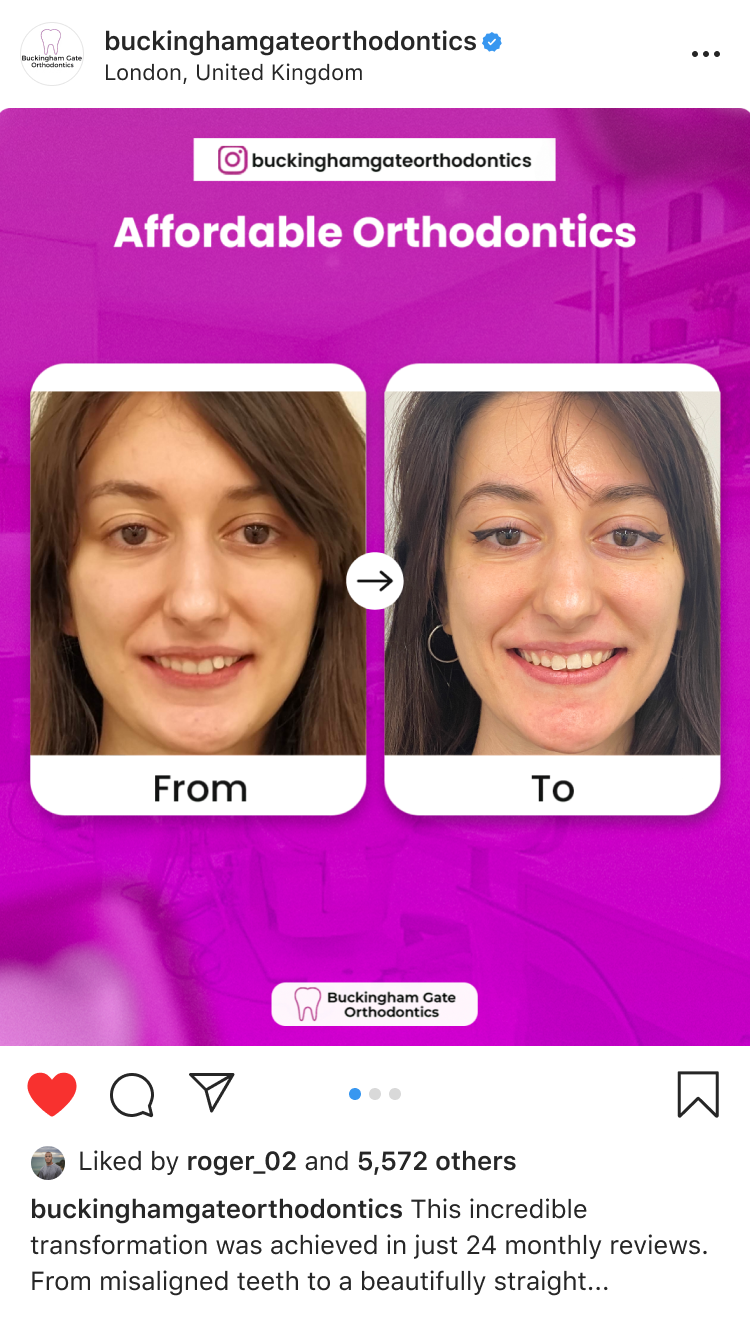Tap the buckinghamgateorthodontics username in the post header

[290, 41]
